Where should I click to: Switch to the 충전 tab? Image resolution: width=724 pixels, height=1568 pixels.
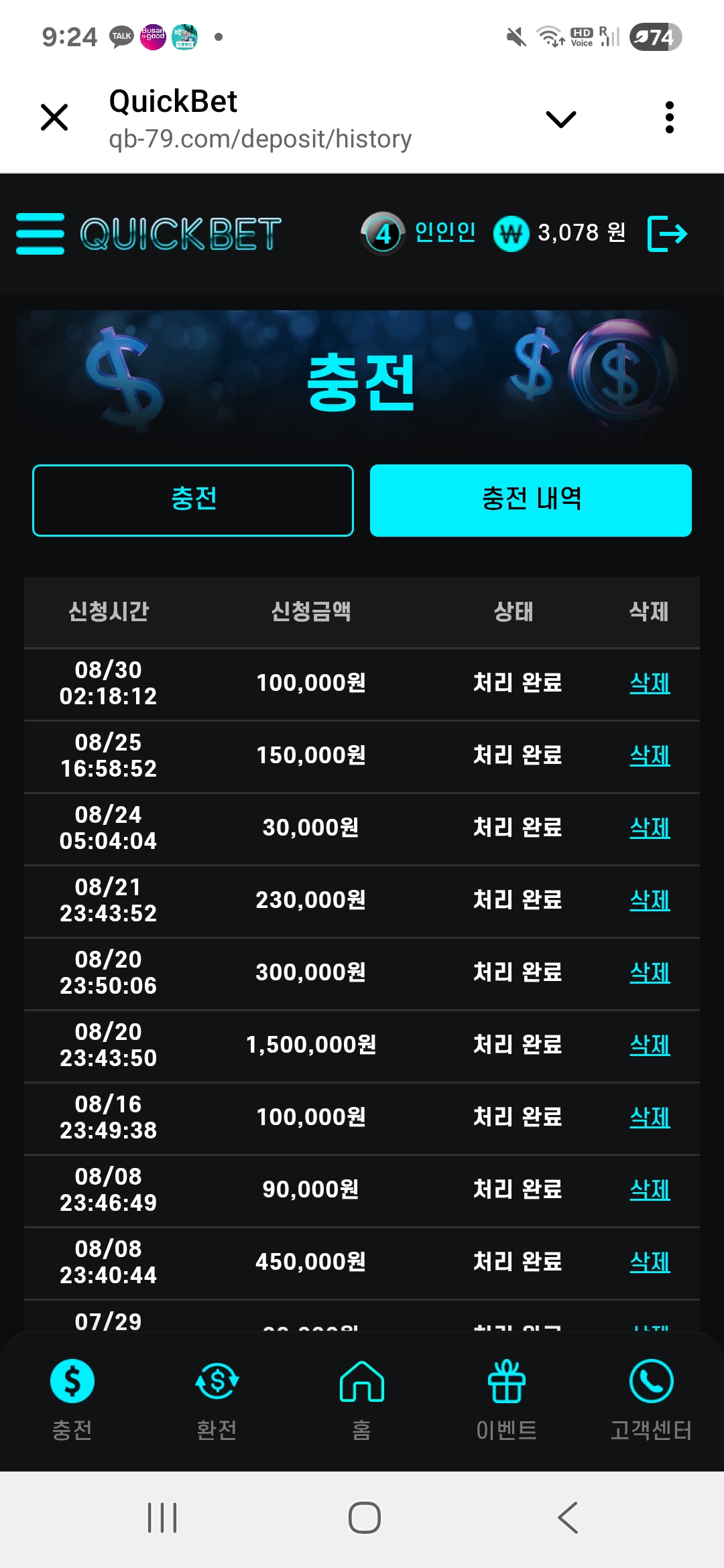(193, 500)
